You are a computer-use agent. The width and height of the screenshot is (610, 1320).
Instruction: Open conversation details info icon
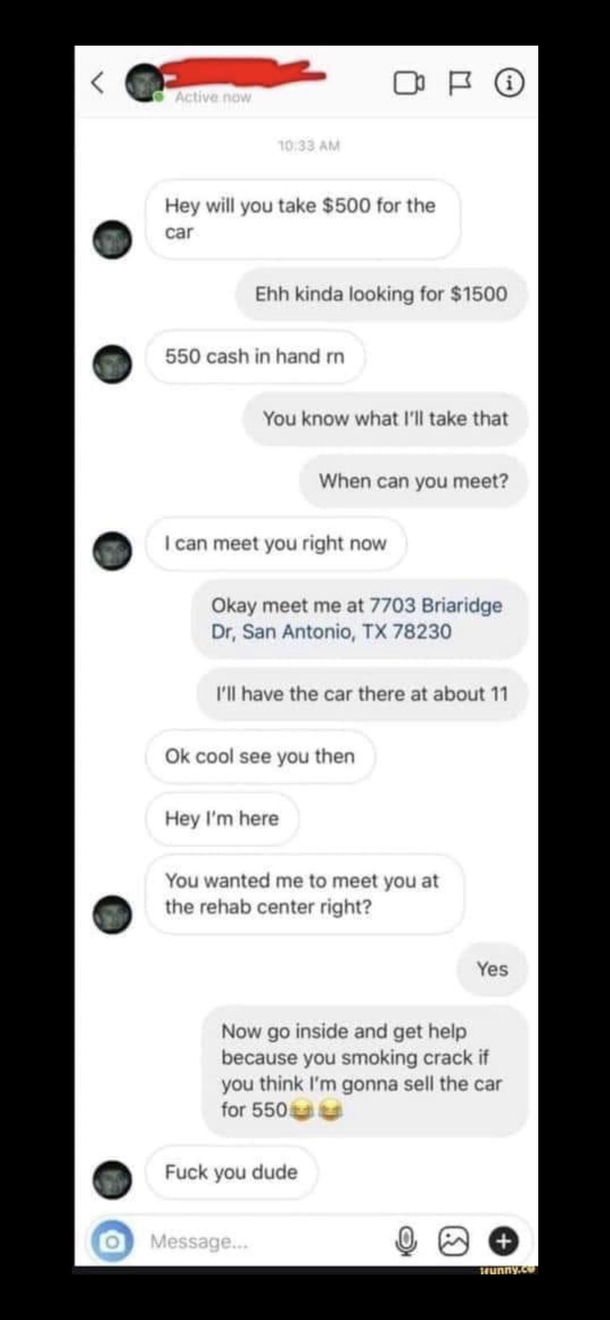510,84
